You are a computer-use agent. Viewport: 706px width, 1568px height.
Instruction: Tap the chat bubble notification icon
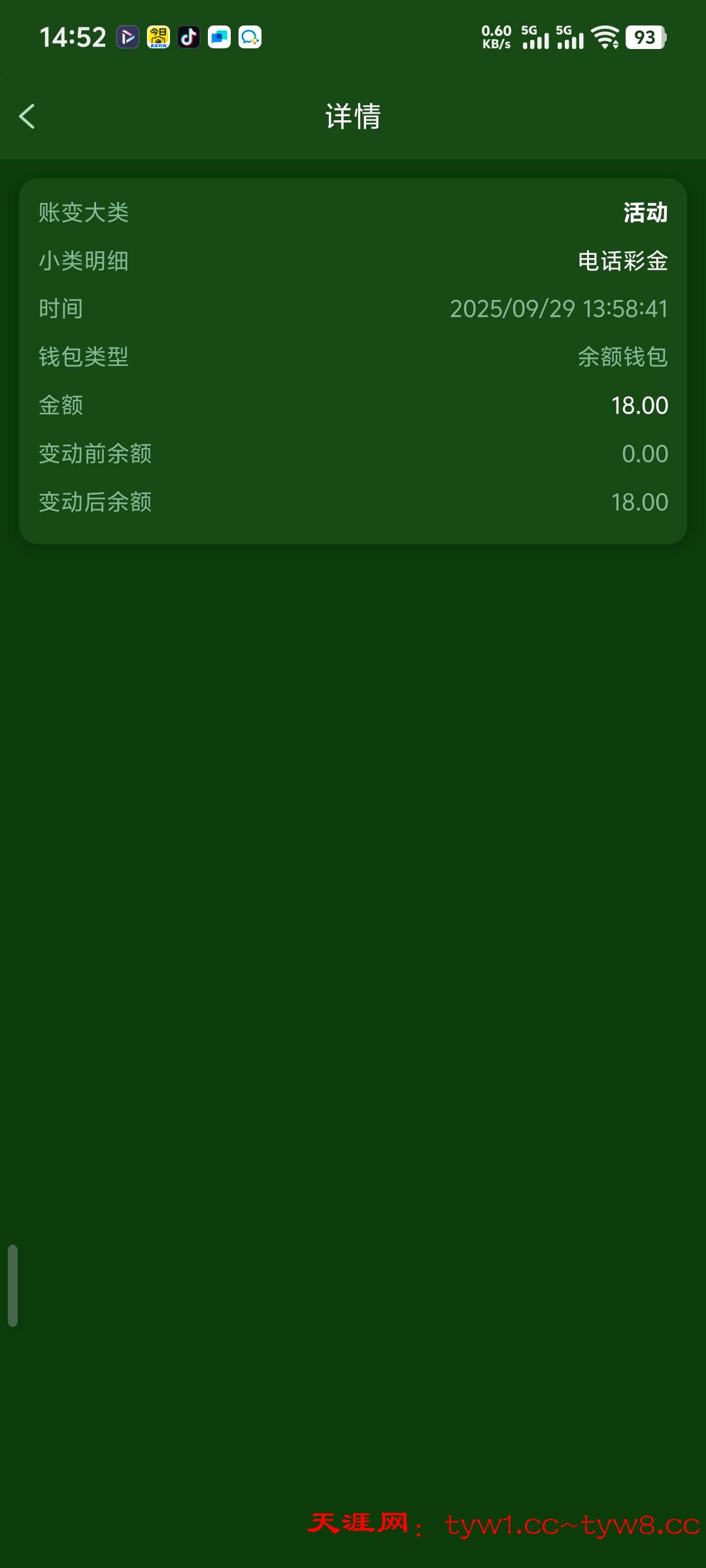(x=250, y=37)
